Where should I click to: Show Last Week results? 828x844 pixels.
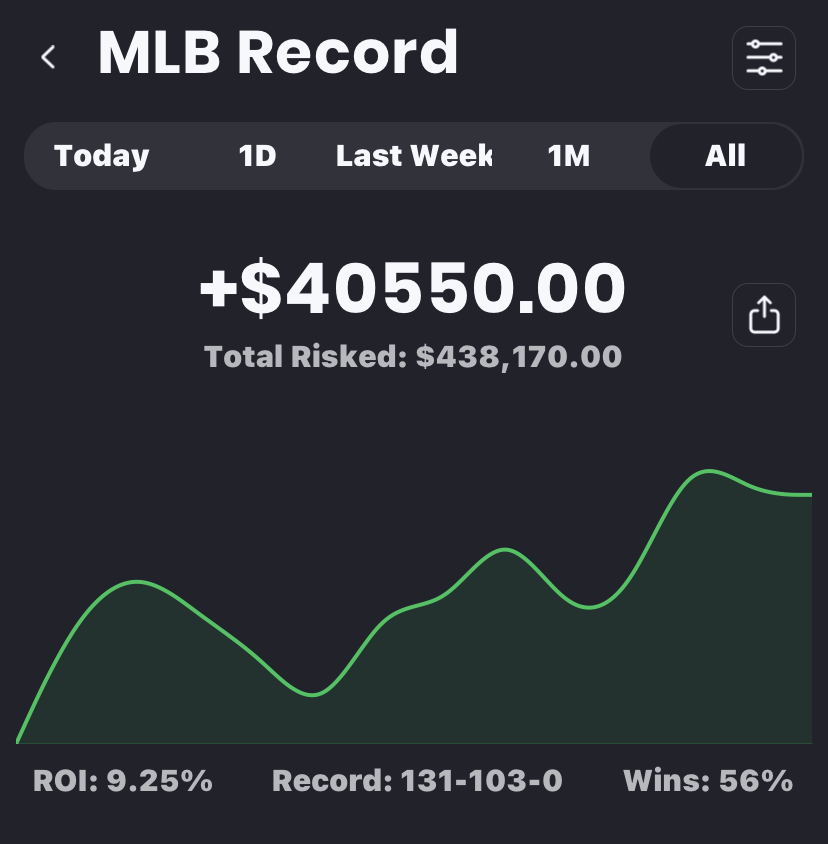(x=414, y=156)
